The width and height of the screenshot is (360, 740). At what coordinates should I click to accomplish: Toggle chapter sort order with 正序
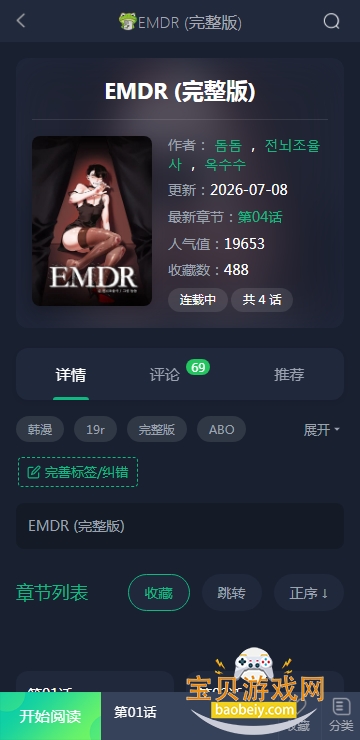pyautogui.click(x=309, y=593)
